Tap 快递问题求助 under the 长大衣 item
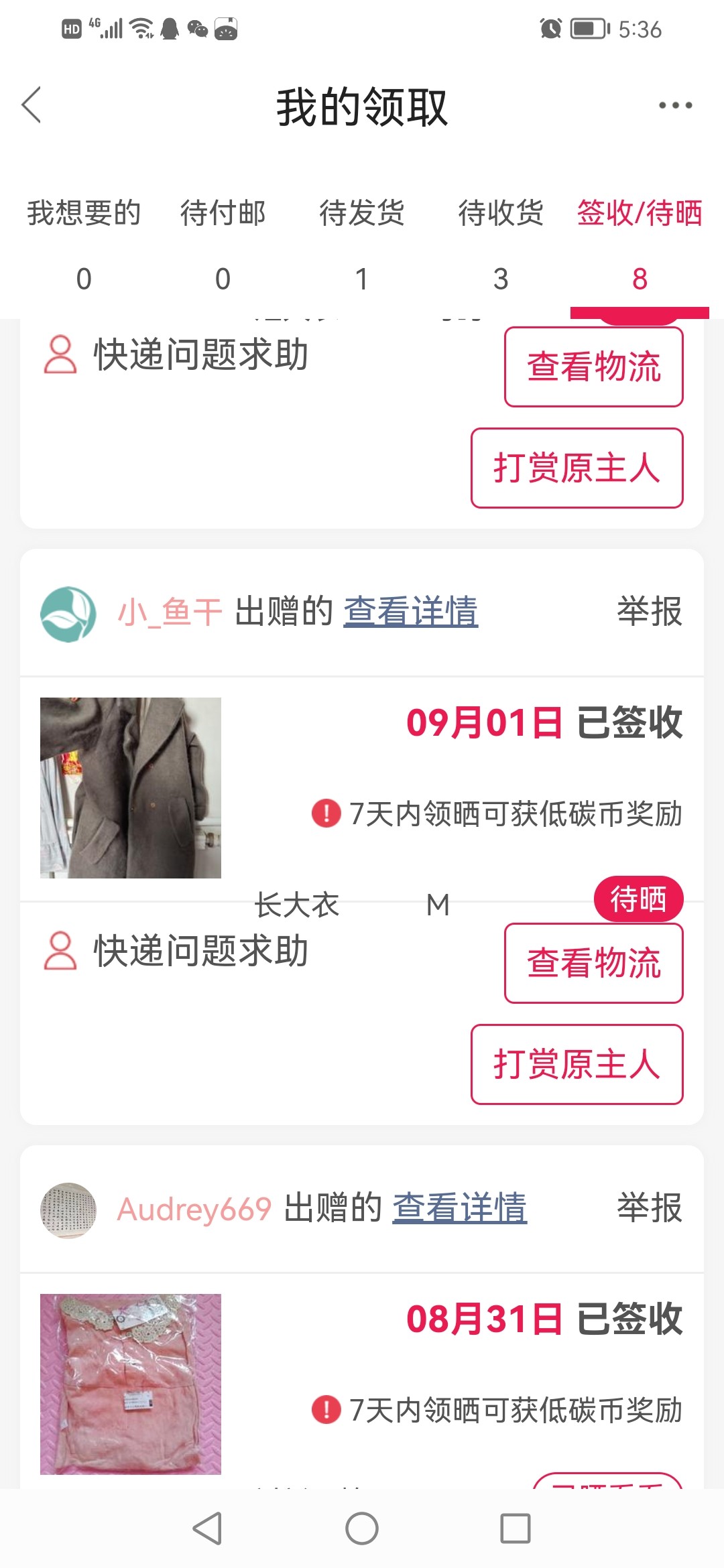724x1568 pixels. point(177,951)
